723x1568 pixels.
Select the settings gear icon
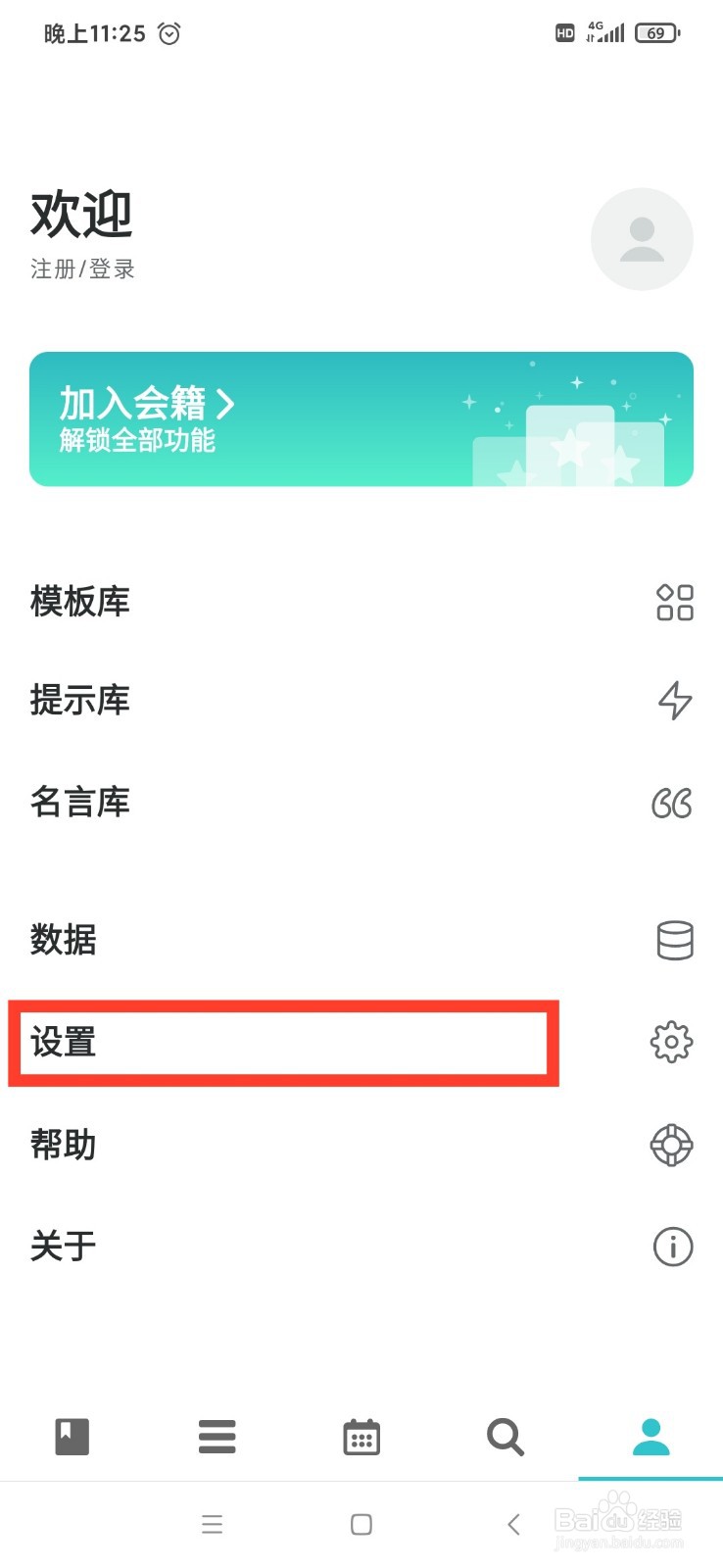pos(671,1042)
